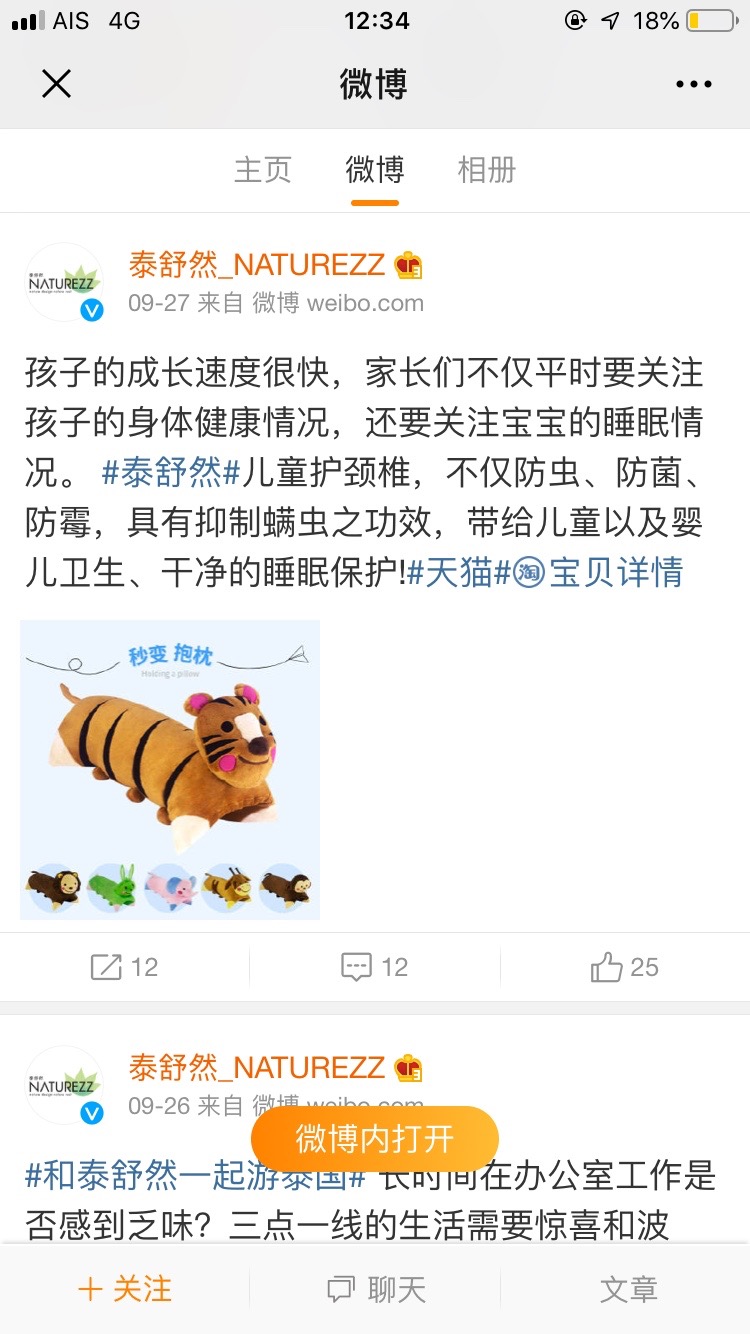Open 聊天 to message the account
The width and height of the screenshot is (750, 1334).
(x=376, y=1289)
